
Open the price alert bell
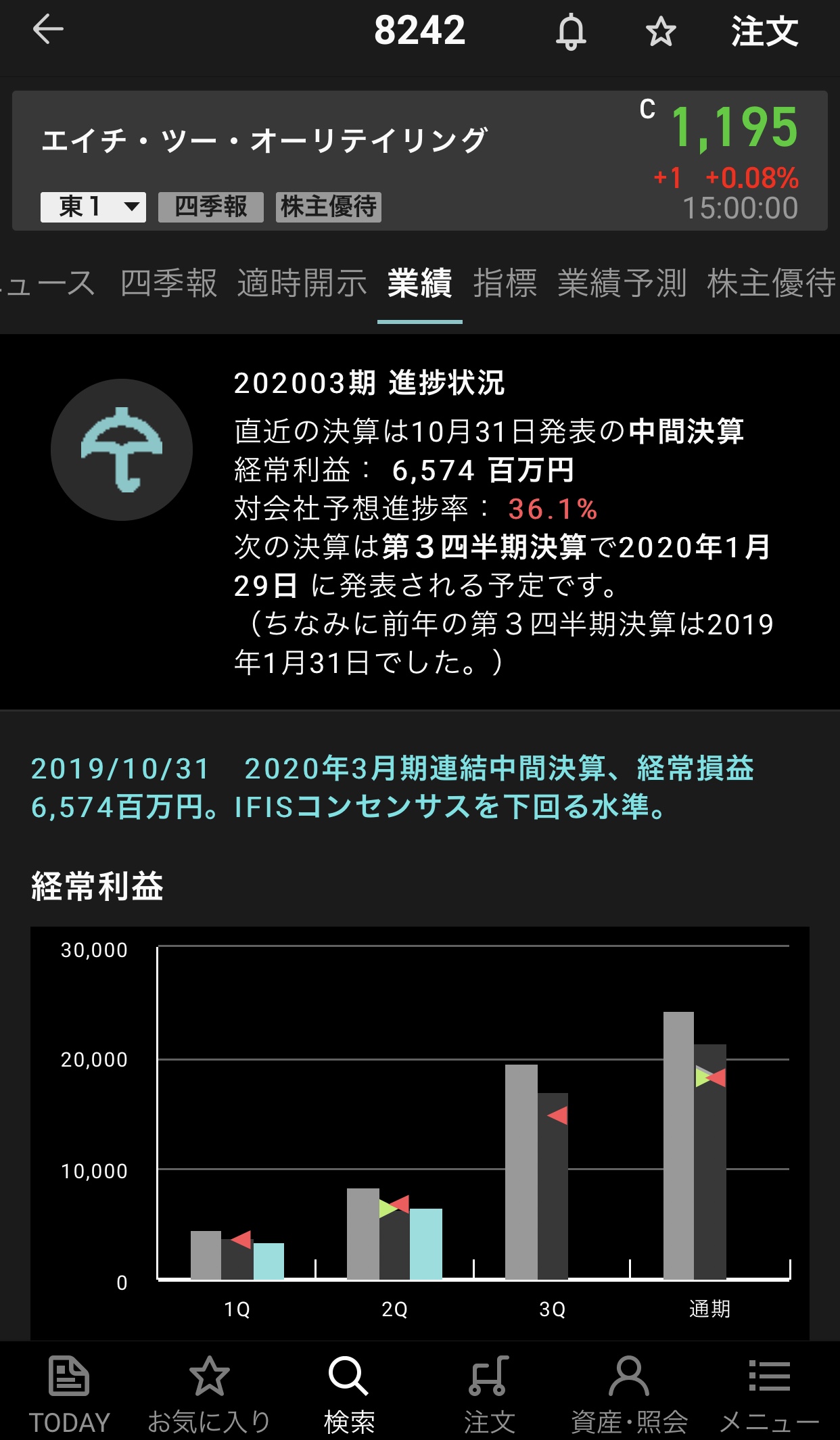571,32
